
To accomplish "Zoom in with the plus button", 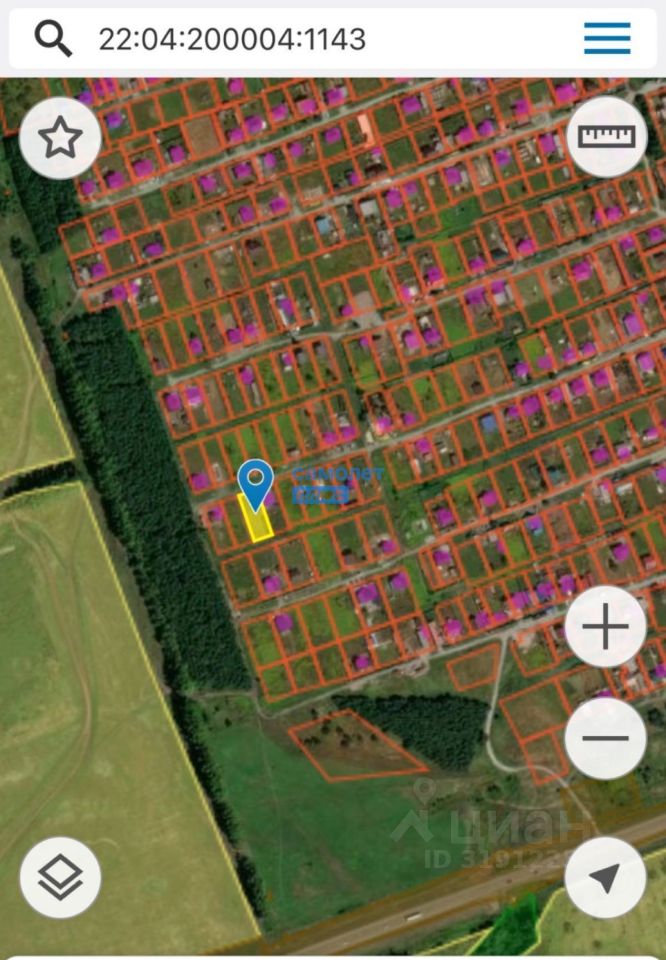I will tap(605, 627).
